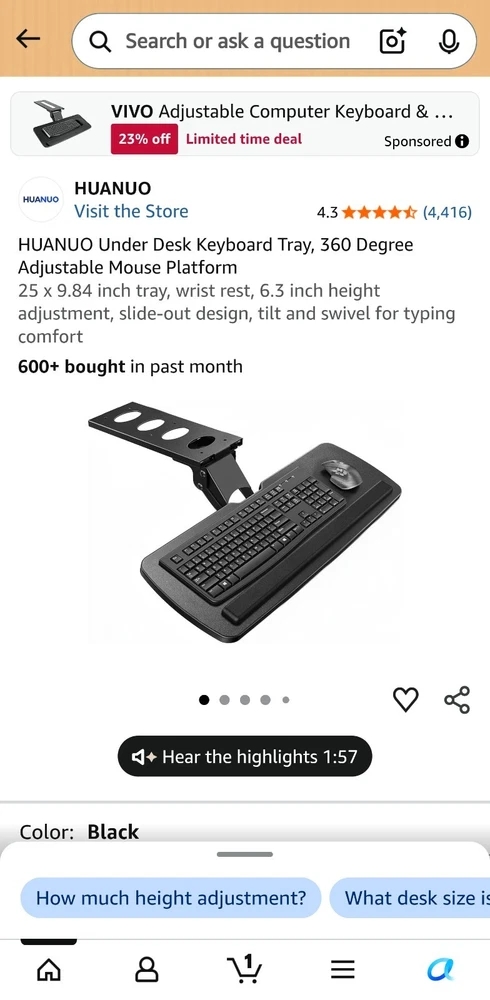Go to the Home tab
Viewport: 490px width, 1000px height.
click(x=49, y=970)
